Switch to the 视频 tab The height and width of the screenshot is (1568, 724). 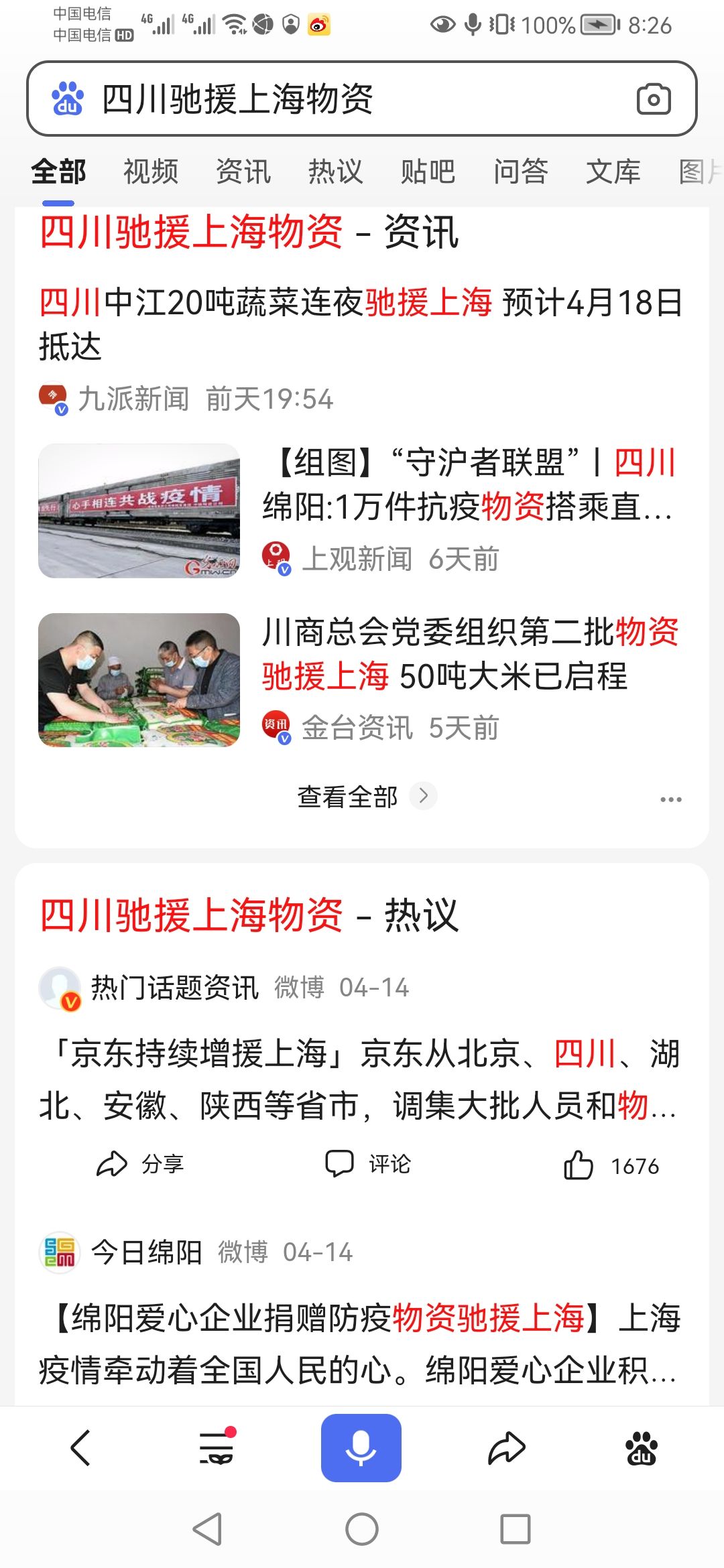(151, 172)
